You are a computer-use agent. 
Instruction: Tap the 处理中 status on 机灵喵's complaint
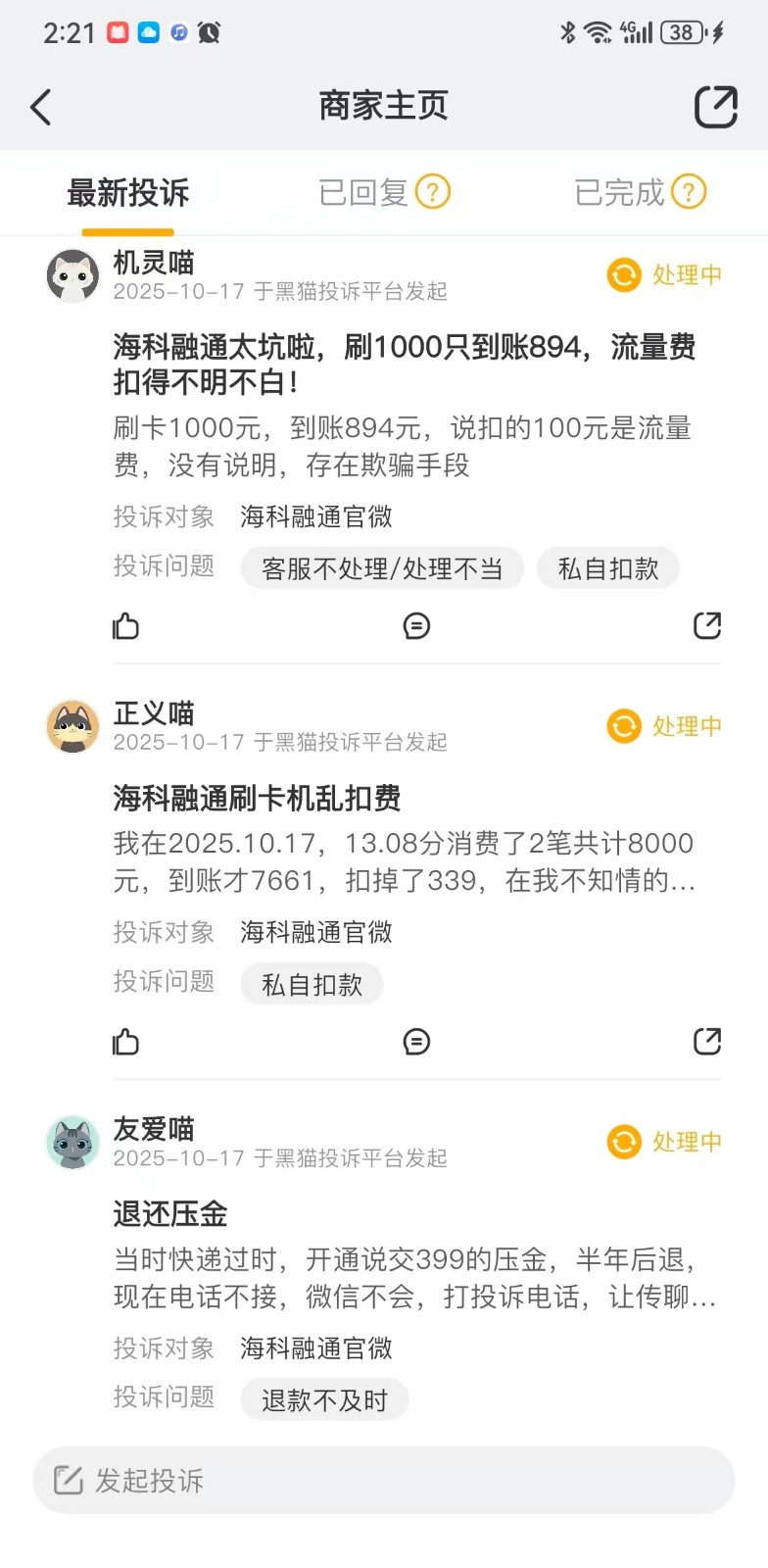663,275
